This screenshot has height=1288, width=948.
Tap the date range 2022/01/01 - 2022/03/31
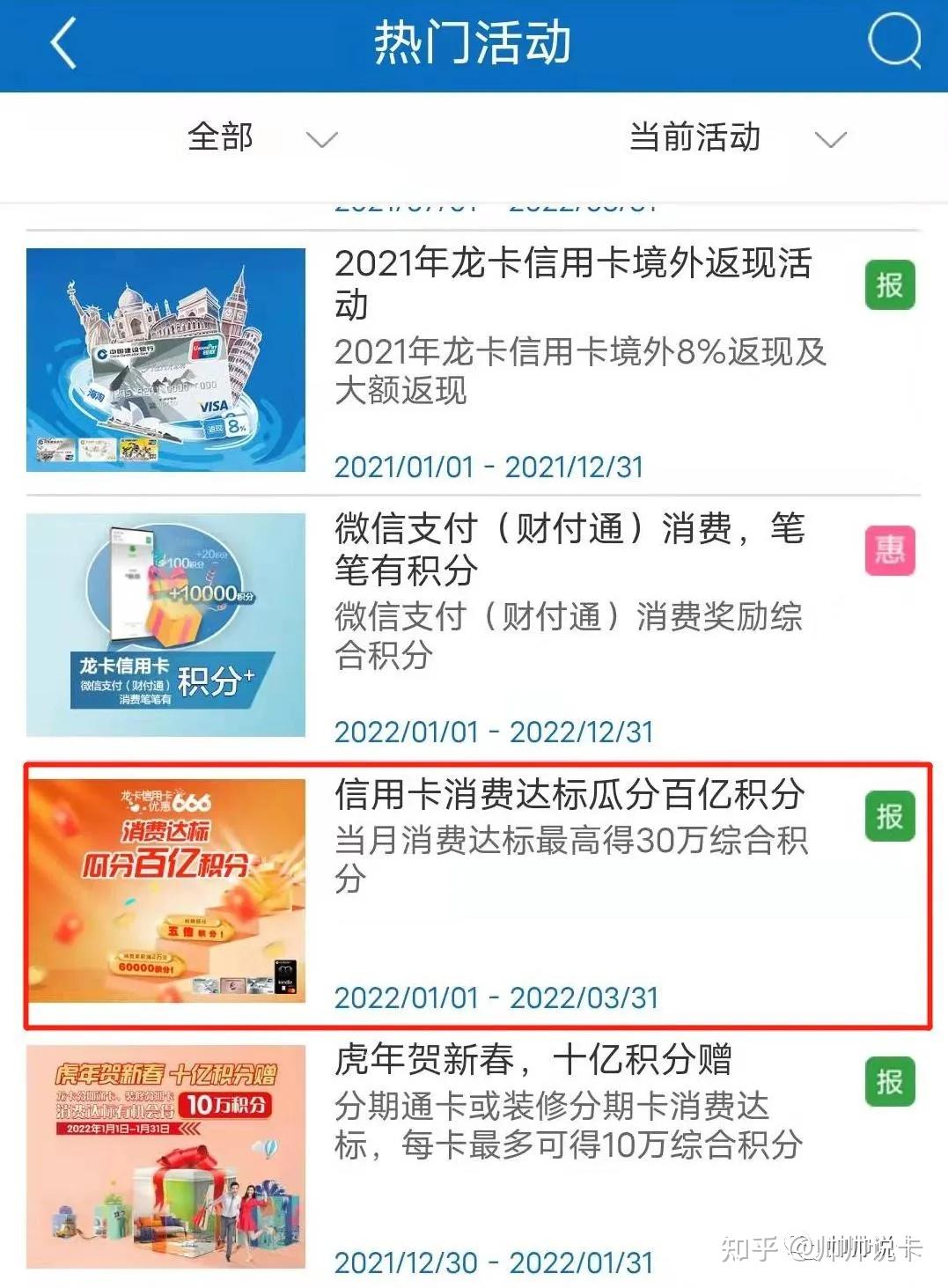pos(497,997)
